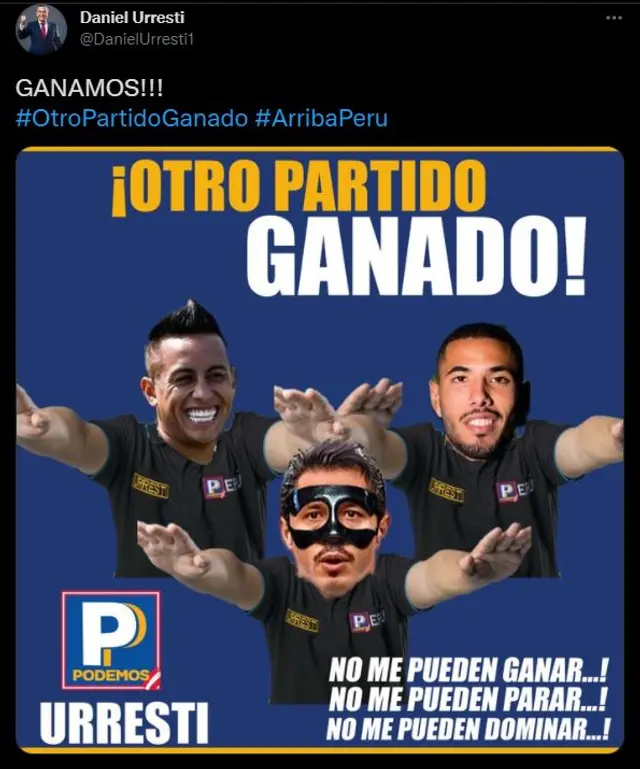The width and height of the screenshot is (640, 769).
Task: Open the #ArribaPeru hashtag
Action: point(321,118)
